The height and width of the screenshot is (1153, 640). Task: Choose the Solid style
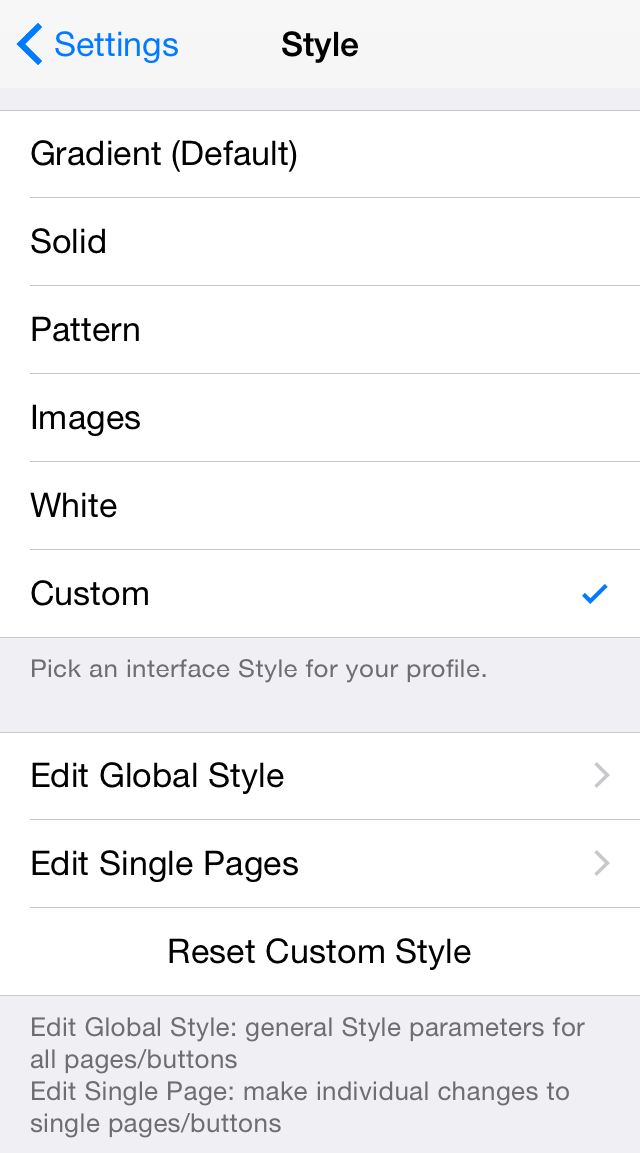(320, 242)
